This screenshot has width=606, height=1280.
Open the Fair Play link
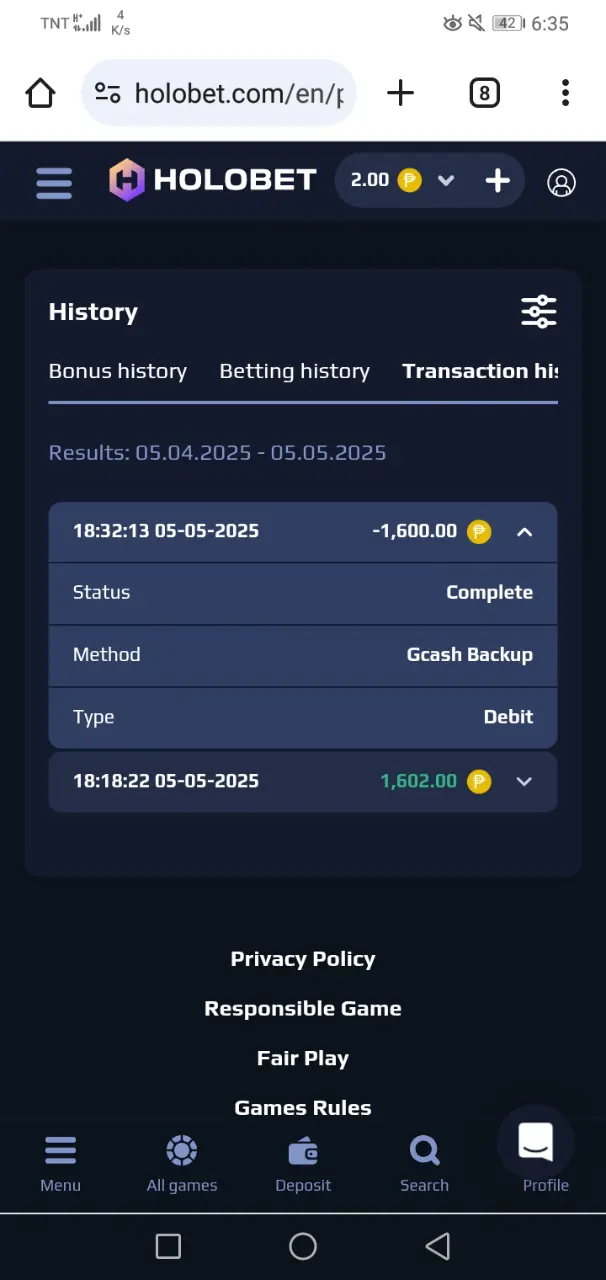tap(303, 1058)
